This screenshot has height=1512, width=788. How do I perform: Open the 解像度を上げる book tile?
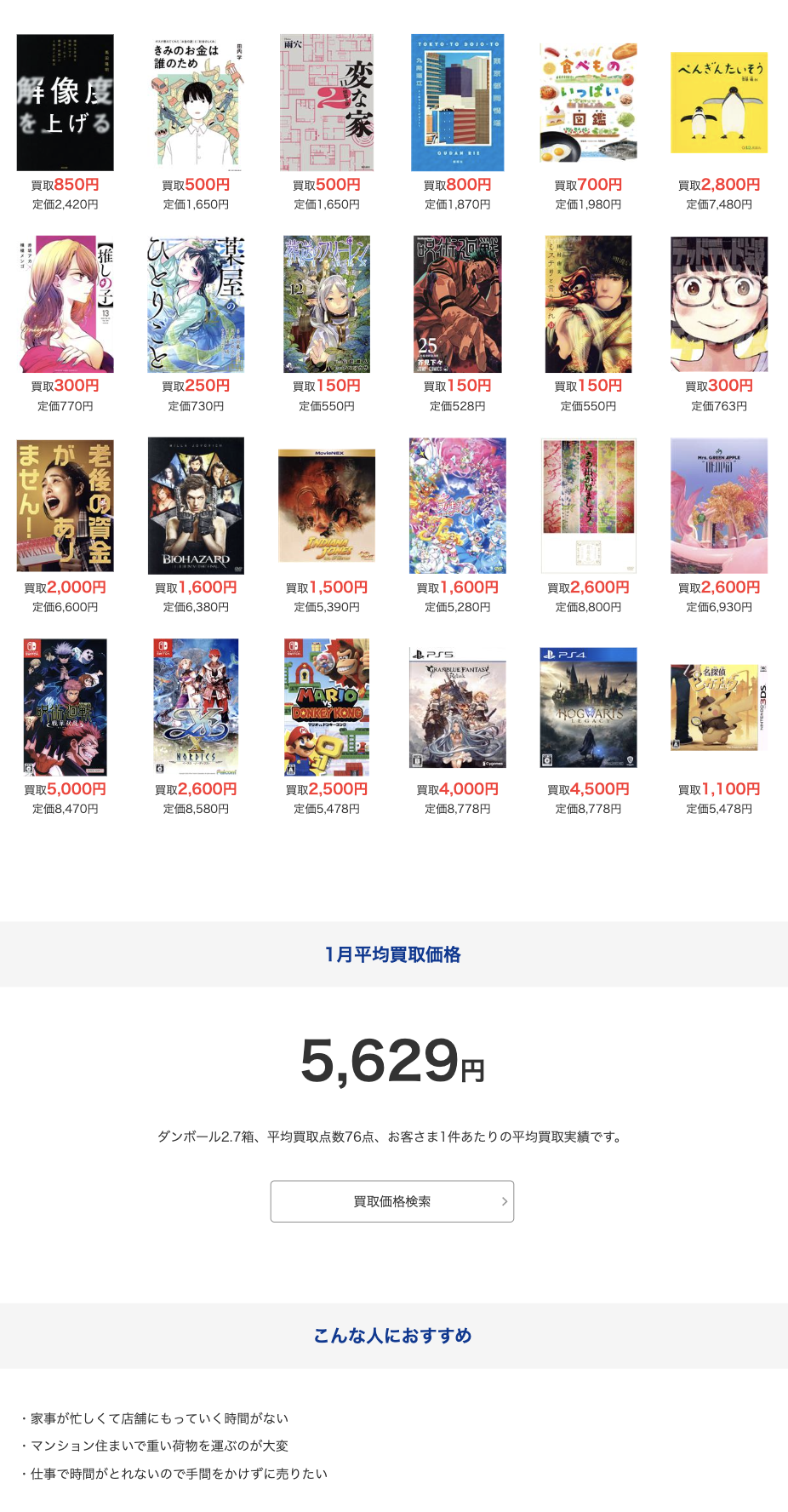pyautogui.click(x=66, y=103)
